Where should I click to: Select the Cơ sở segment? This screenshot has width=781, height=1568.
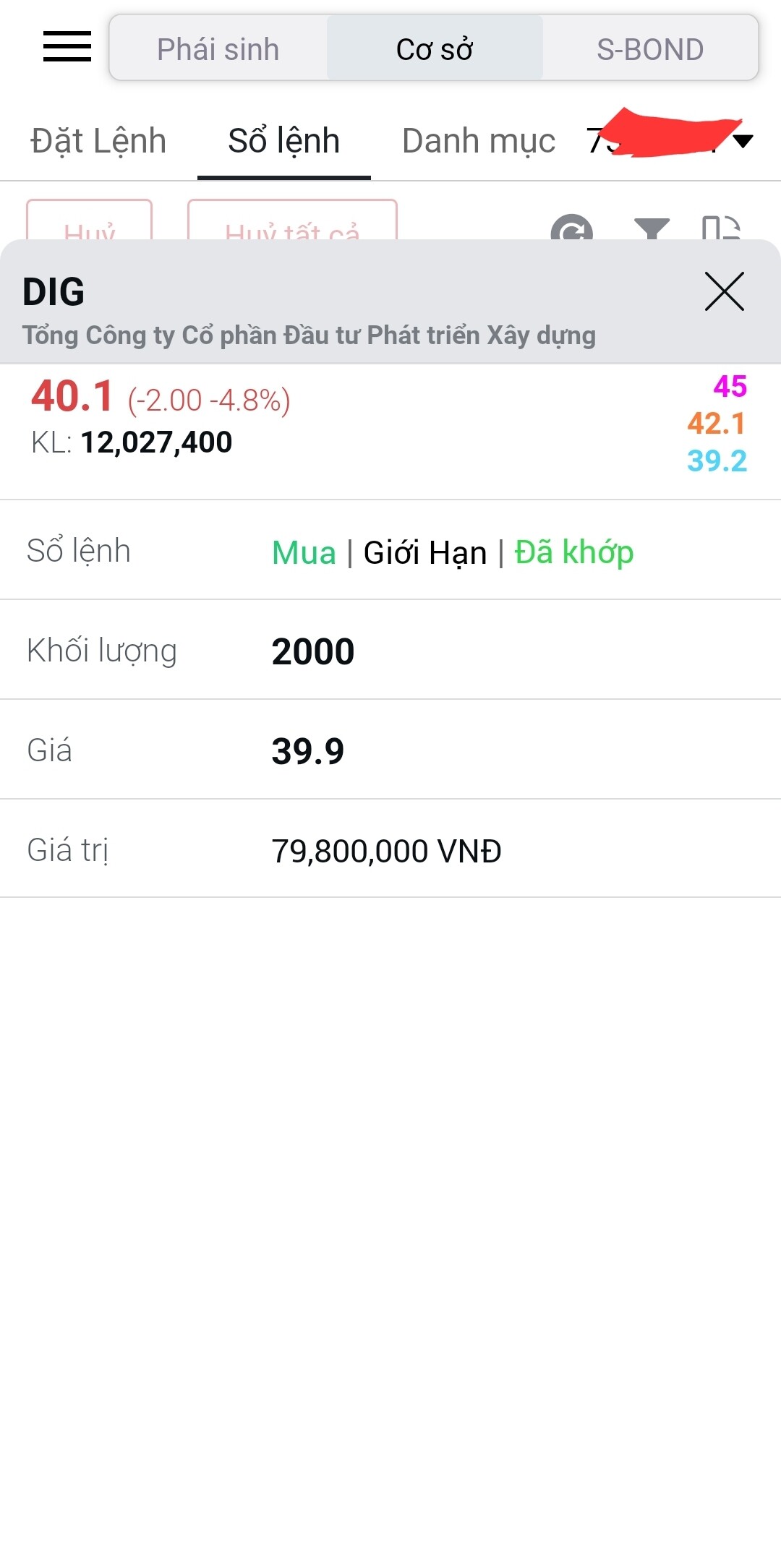434,49
